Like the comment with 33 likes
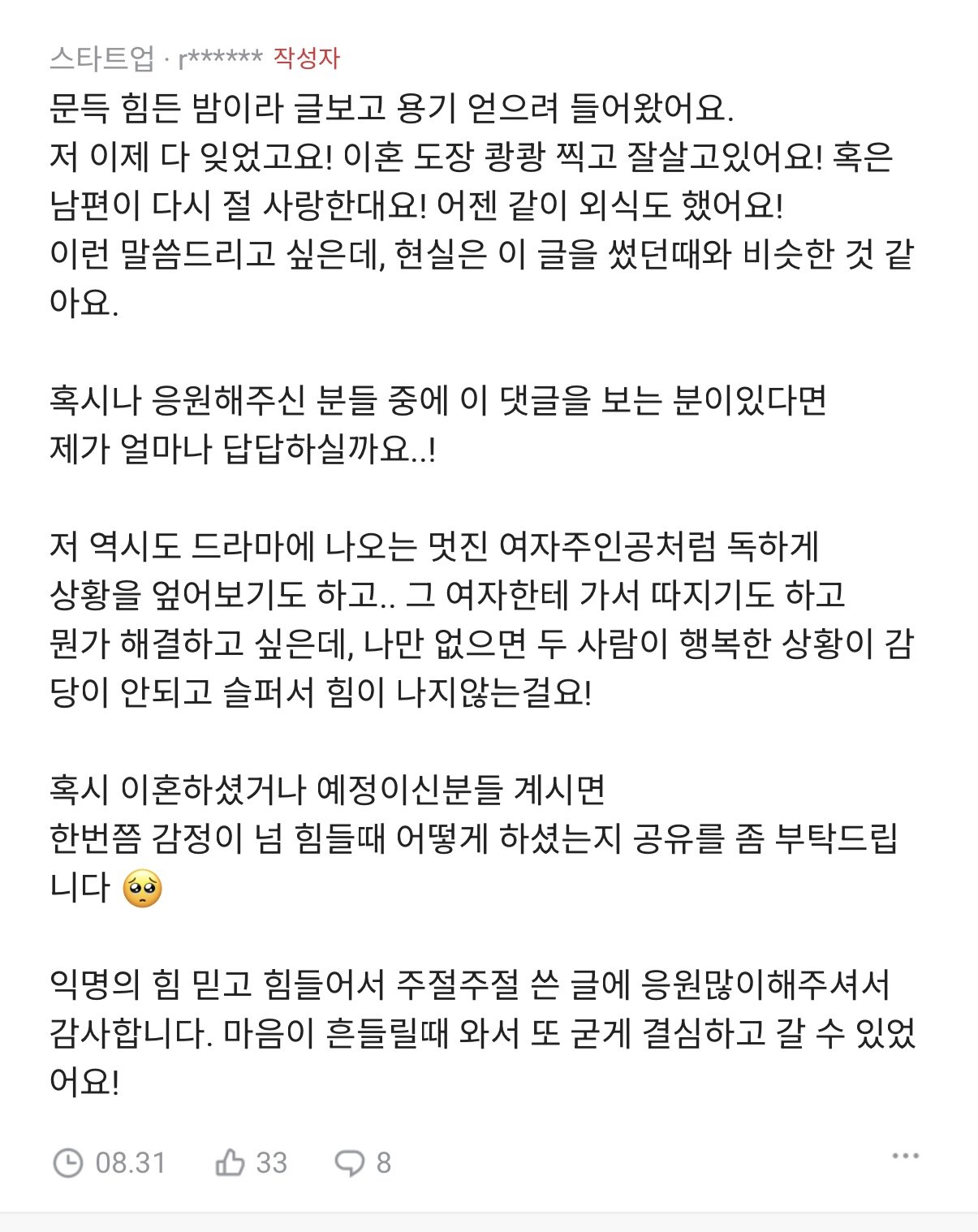This screenshot has width=978, height=1232. point(230,1162)
